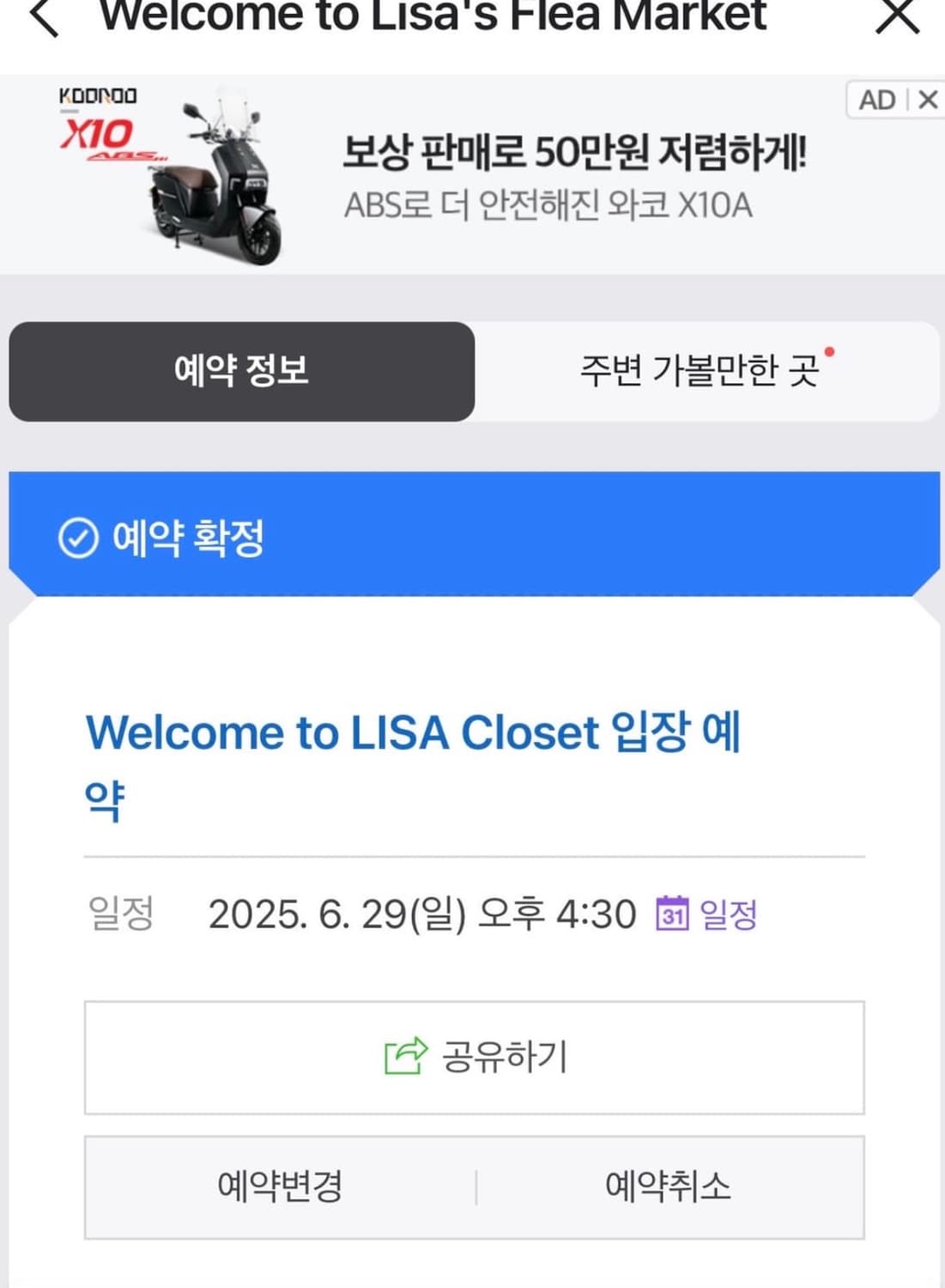Click the checkmark icon in the 예약 확정 banner
Viewport: 945px width, 1288px height.
tap(76, 538)
